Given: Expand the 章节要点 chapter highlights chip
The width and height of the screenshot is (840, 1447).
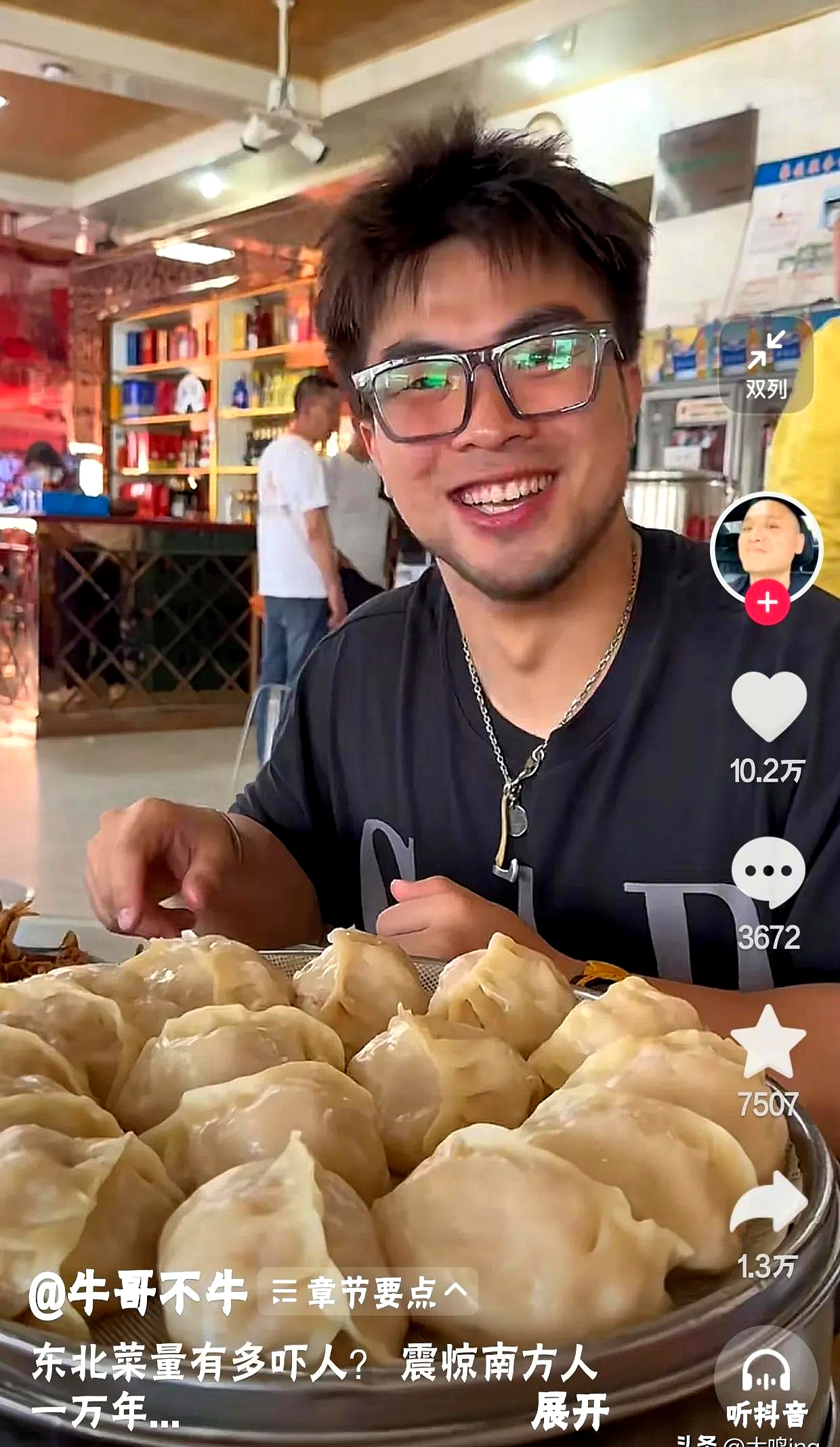Looking at the screenshot, I should pos(369,1293).
